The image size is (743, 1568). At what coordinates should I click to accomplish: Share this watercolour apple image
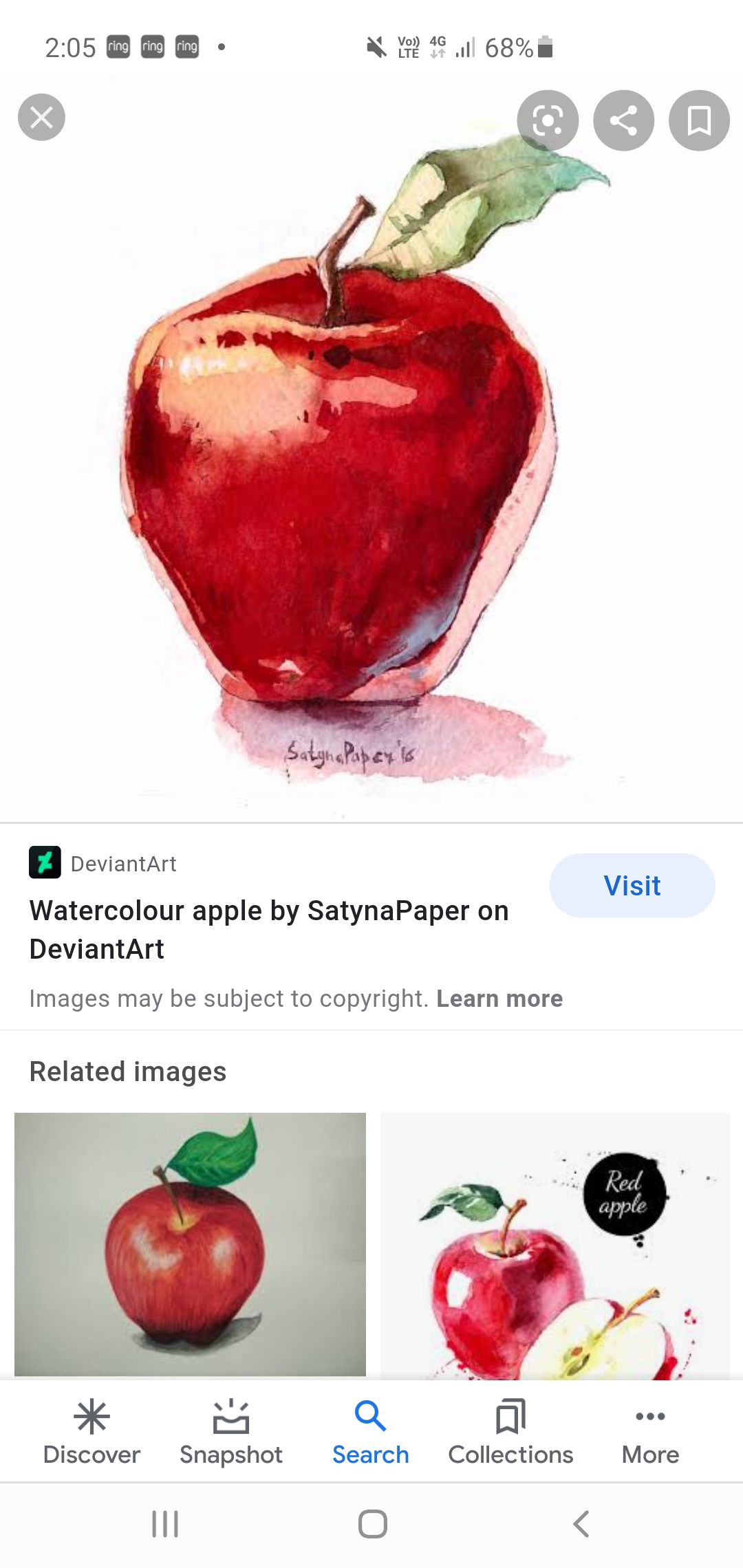click(623, 121)
